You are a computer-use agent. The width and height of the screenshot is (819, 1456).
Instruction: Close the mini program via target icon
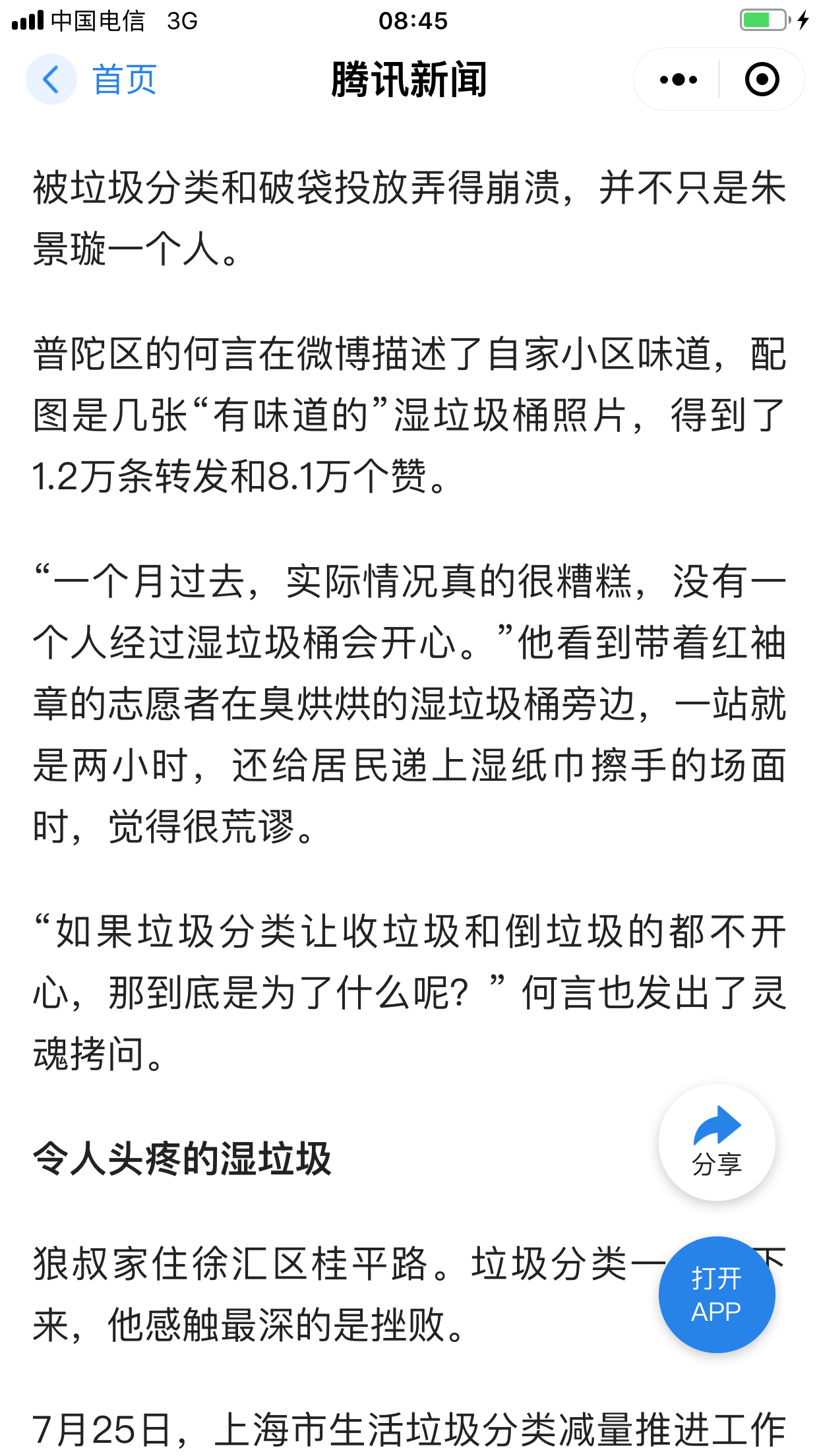tap(762, 80)
